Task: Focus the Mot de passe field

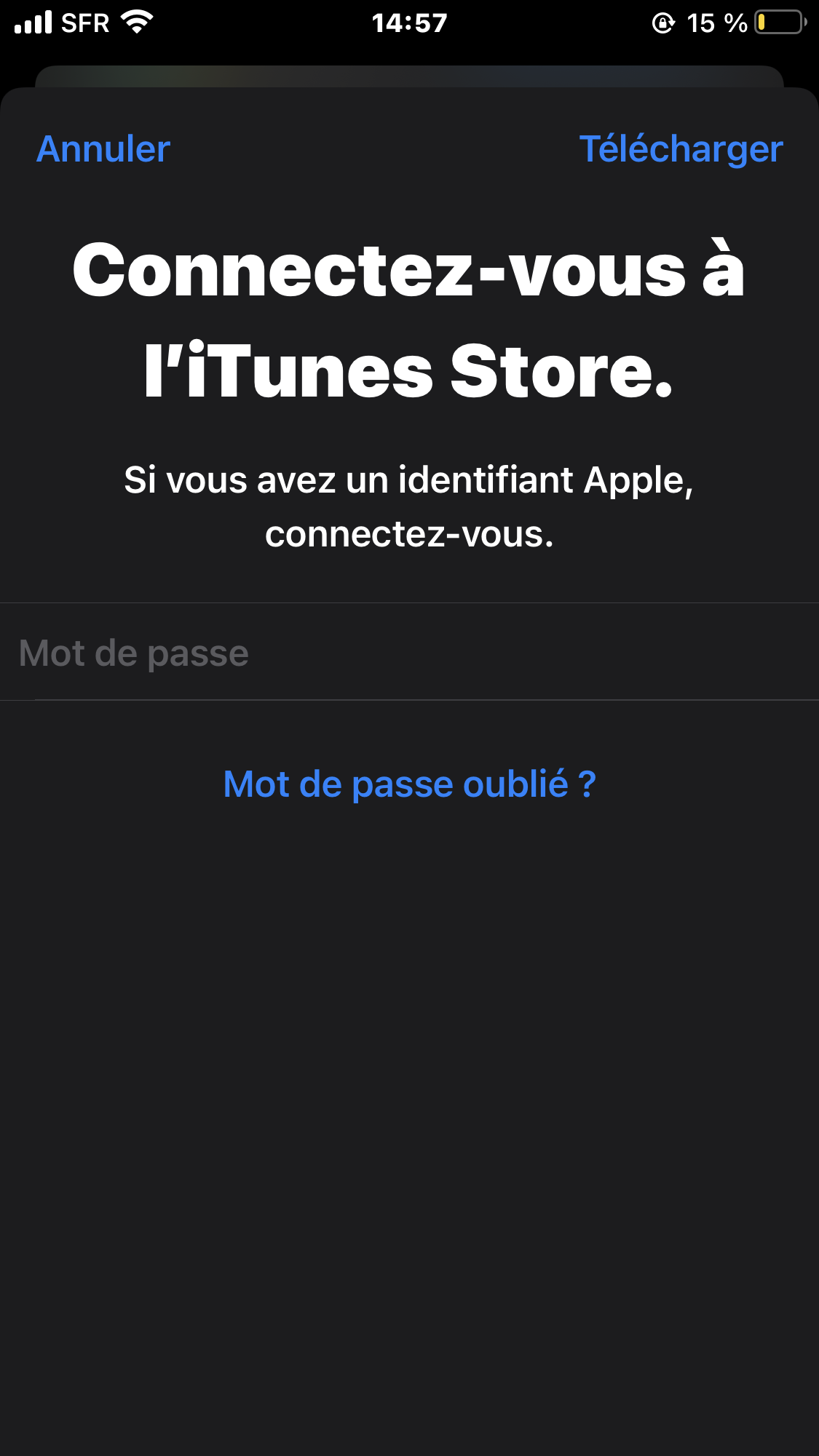Action: pos(408,653)
